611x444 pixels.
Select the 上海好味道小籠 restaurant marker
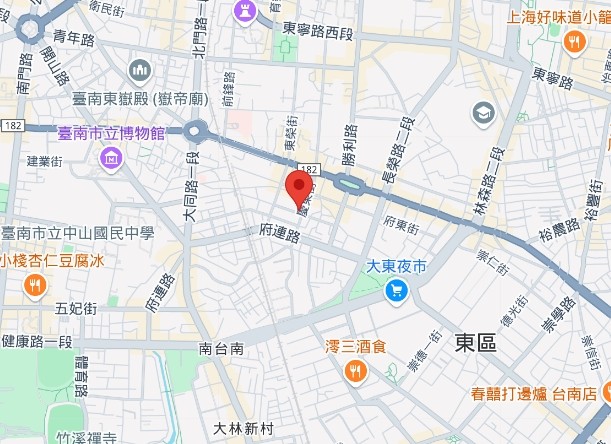click(573, 41)
